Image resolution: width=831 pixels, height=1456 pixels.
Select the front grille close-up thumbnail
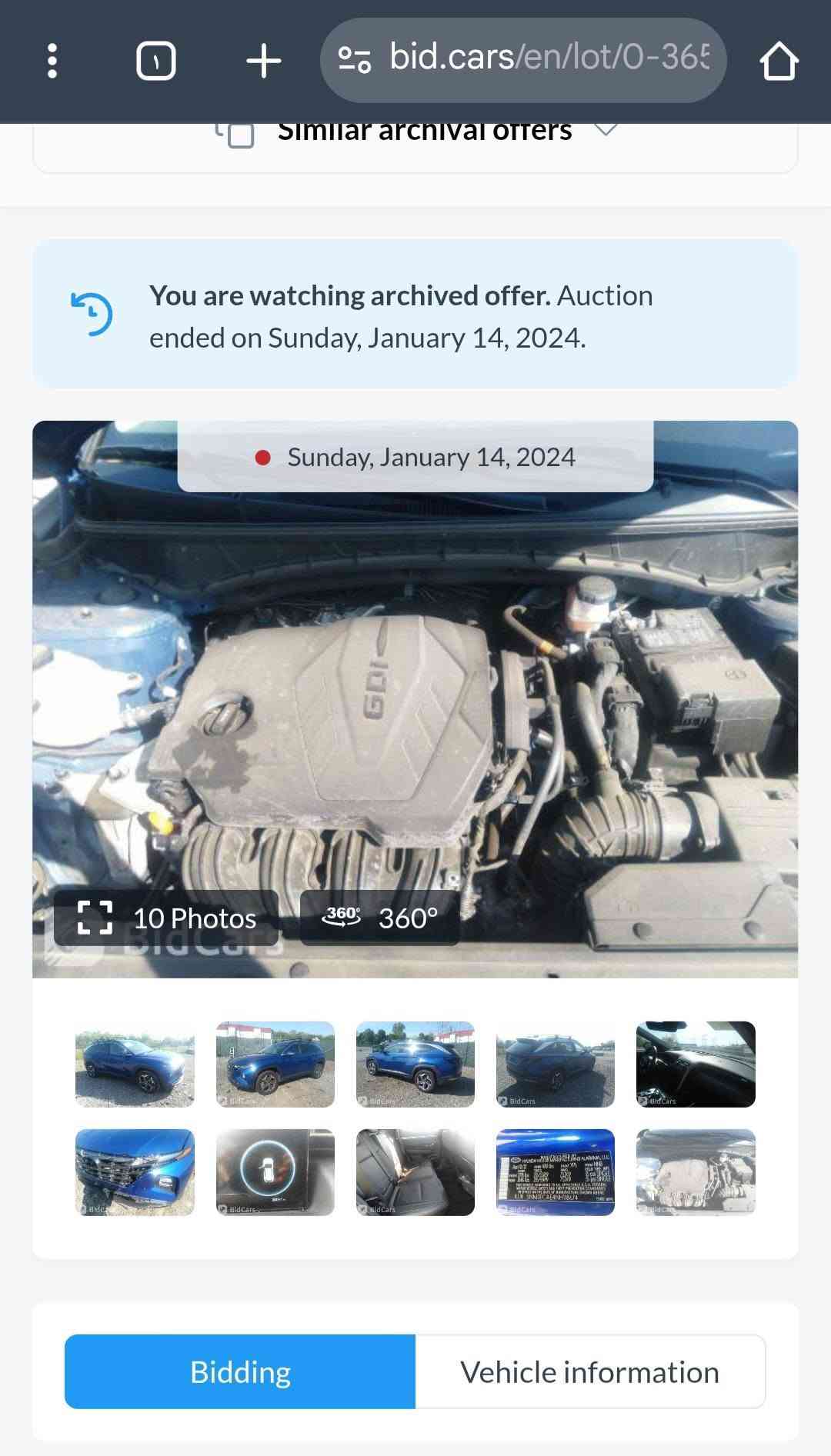[135, 1172]
